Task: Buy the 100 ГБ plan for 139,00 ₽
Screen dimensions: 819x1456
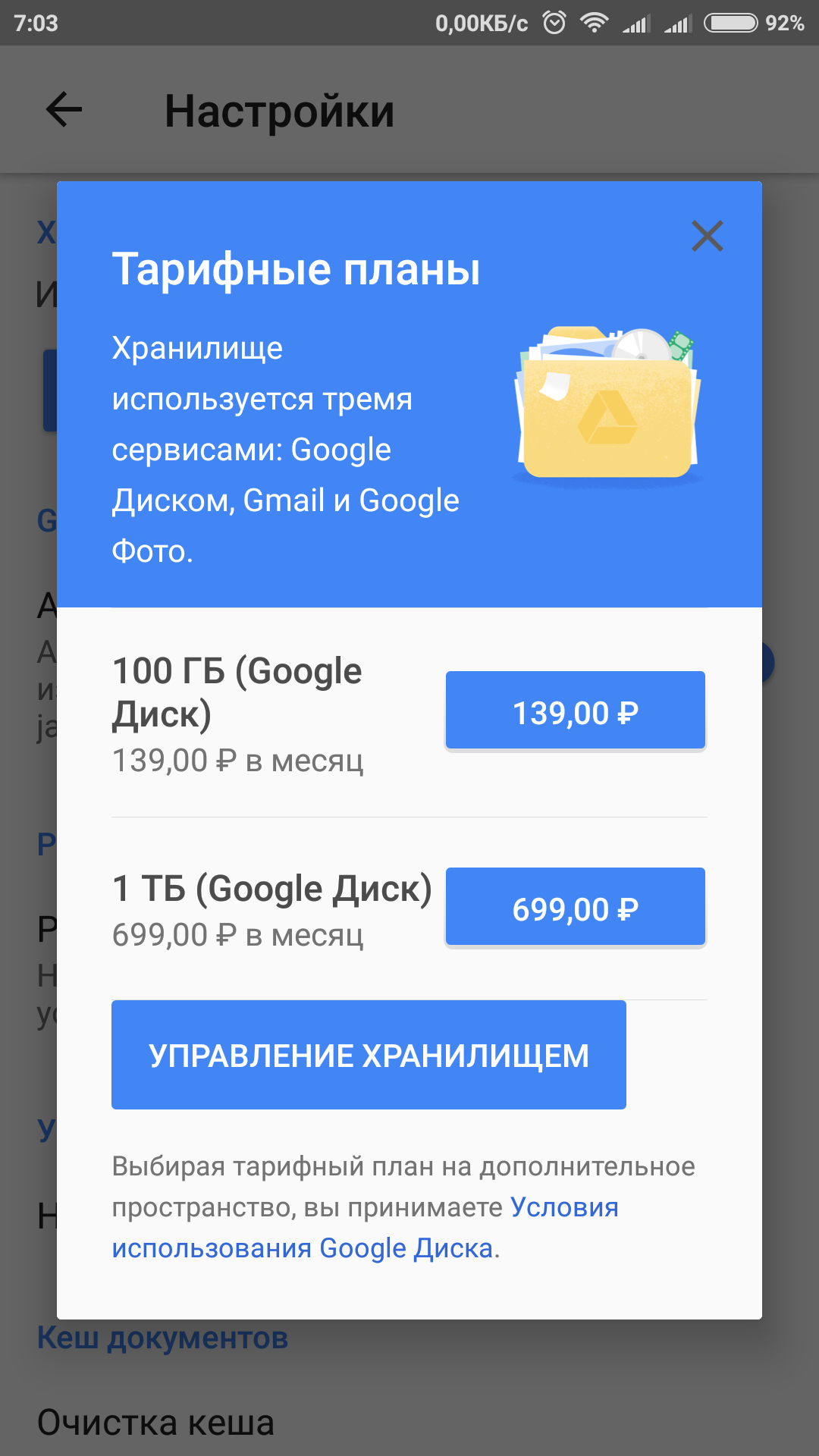Action: tap(575, 711)
